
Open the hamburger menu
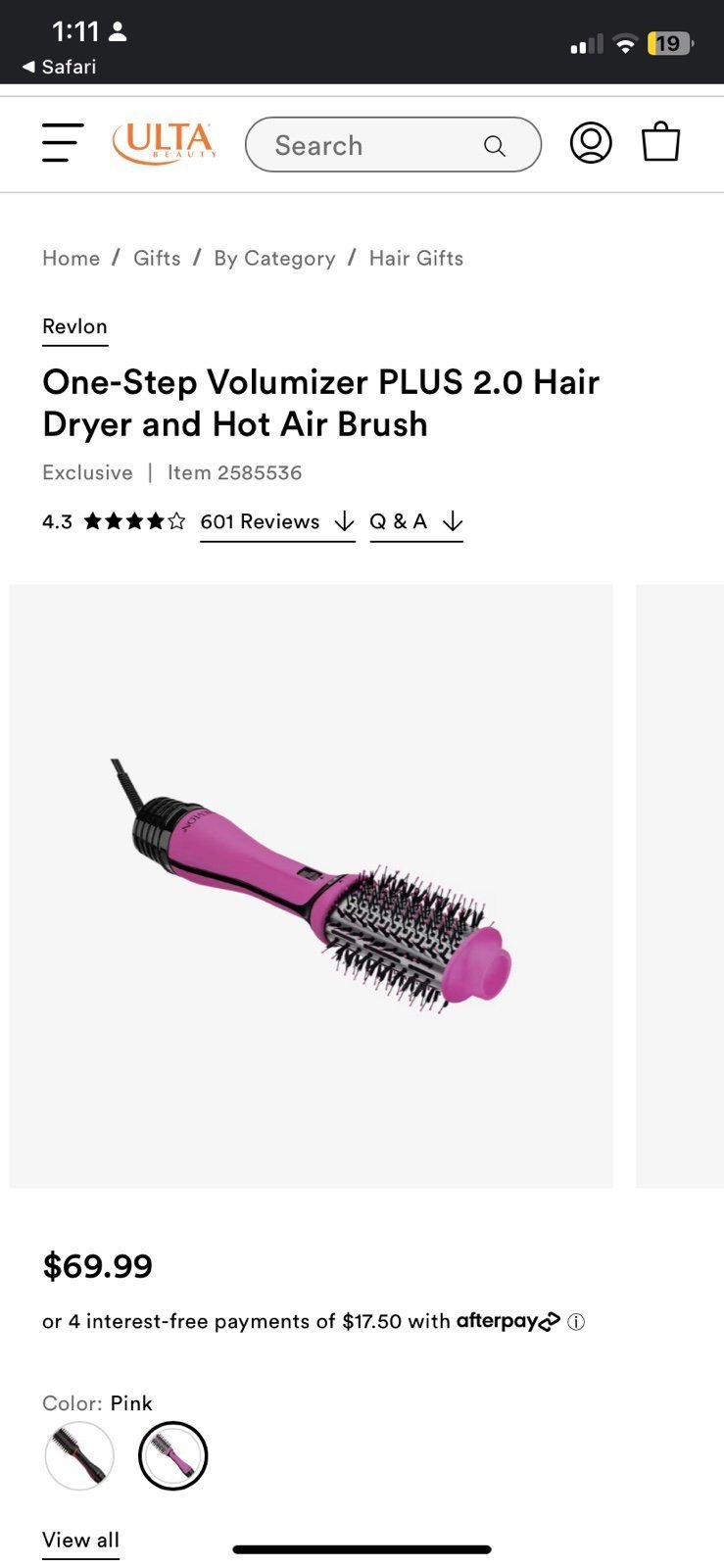point(63,143)
